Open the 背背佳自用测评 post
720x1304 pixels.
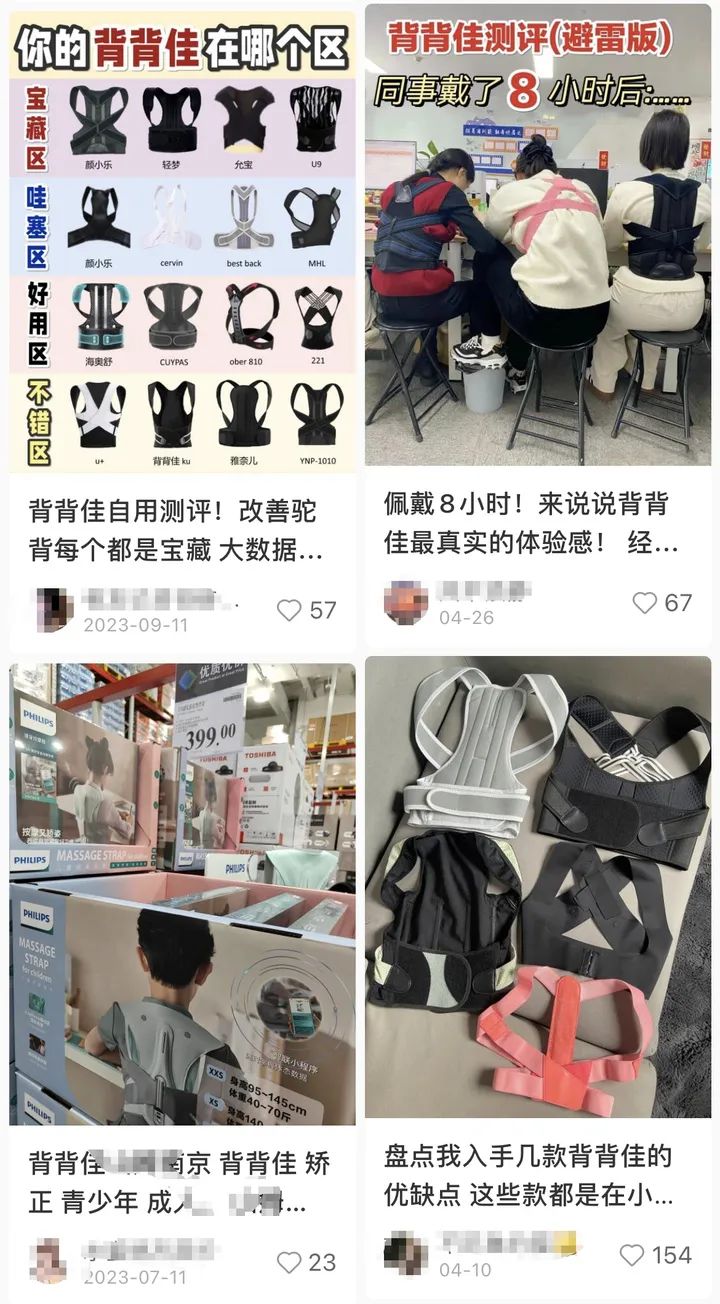click(182, 240)
